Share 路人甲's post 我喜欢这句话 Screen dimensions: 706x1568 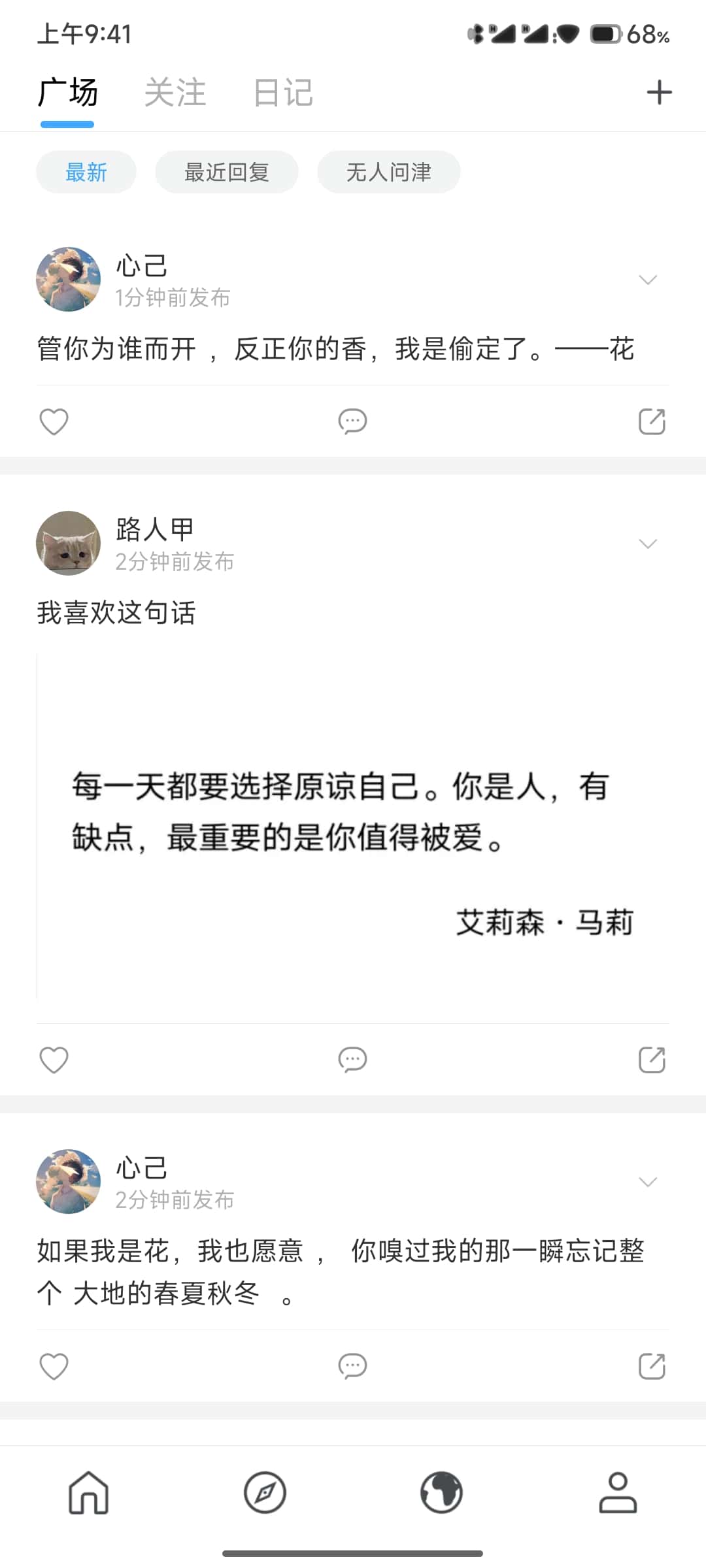coord(652,1060)
